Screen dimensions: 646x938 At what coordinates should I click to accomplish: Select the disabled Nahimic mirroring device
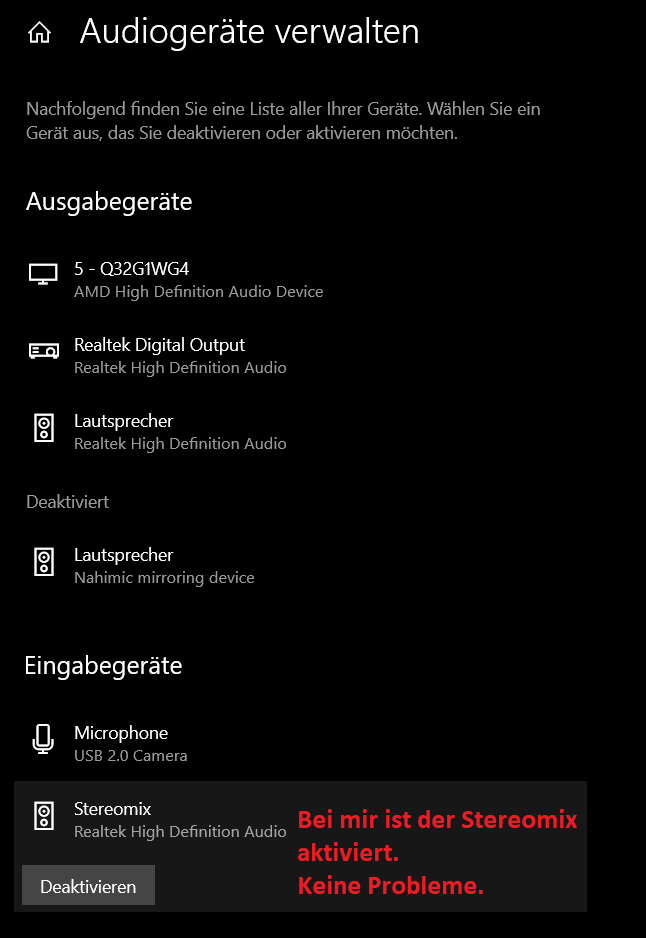(160, 565)
